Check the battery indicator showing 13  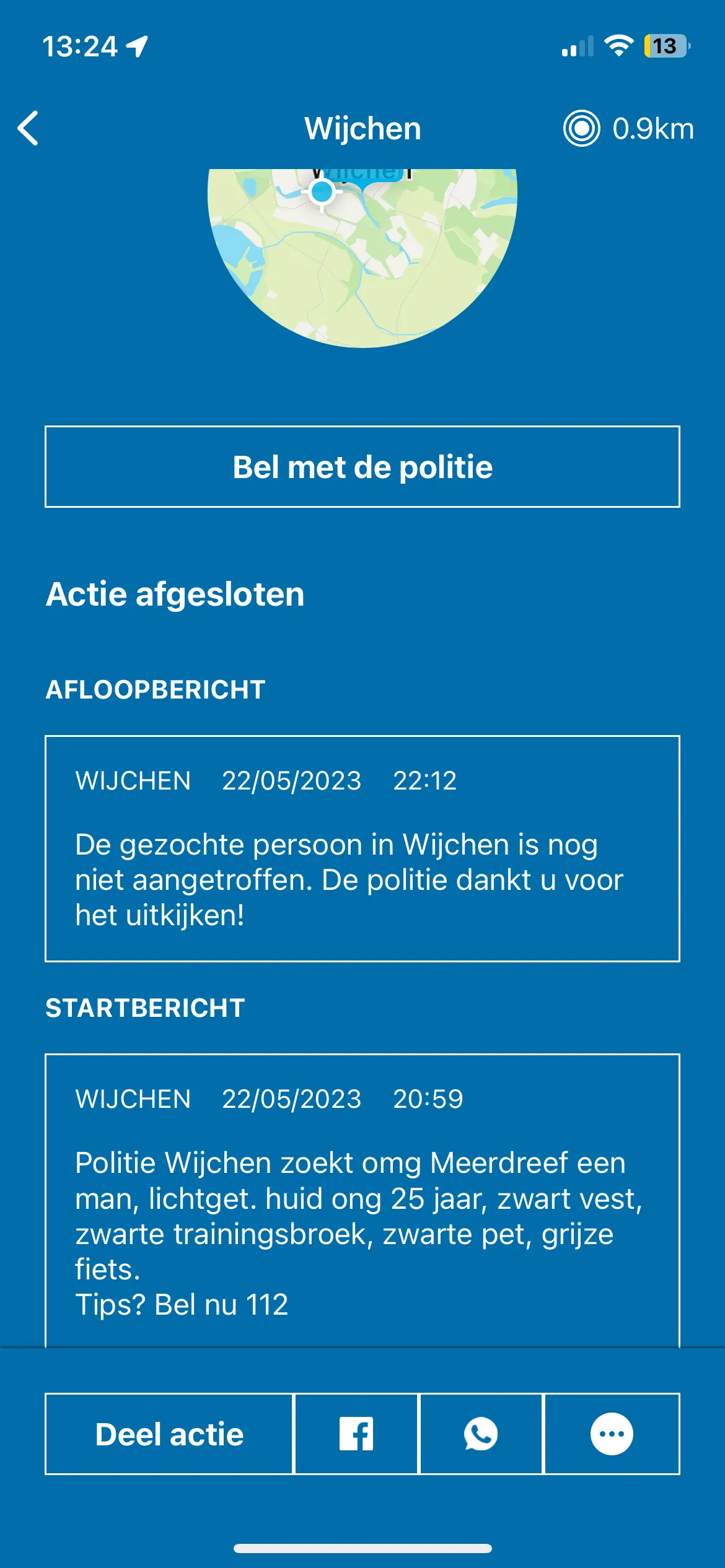664,46
